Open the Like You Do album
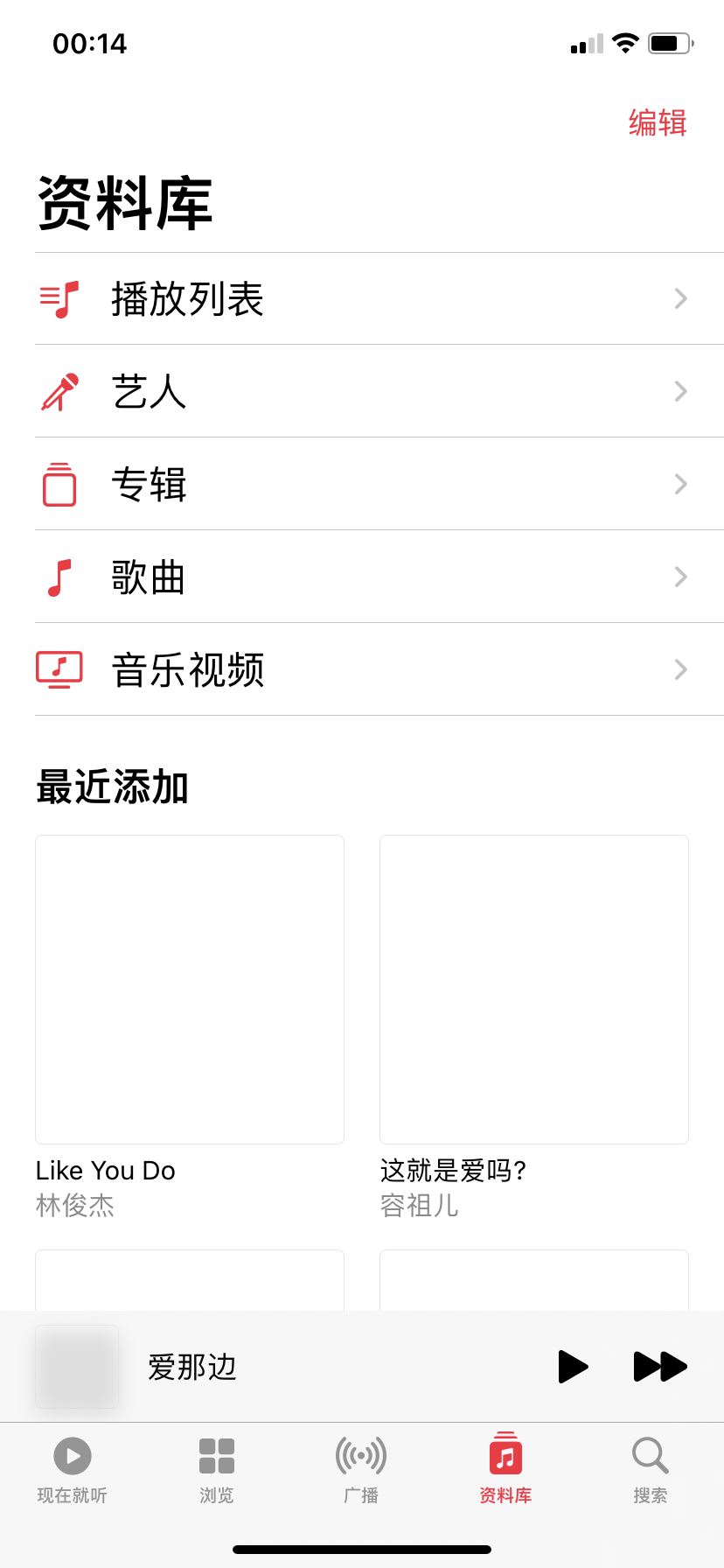 (x=190, y=990)
